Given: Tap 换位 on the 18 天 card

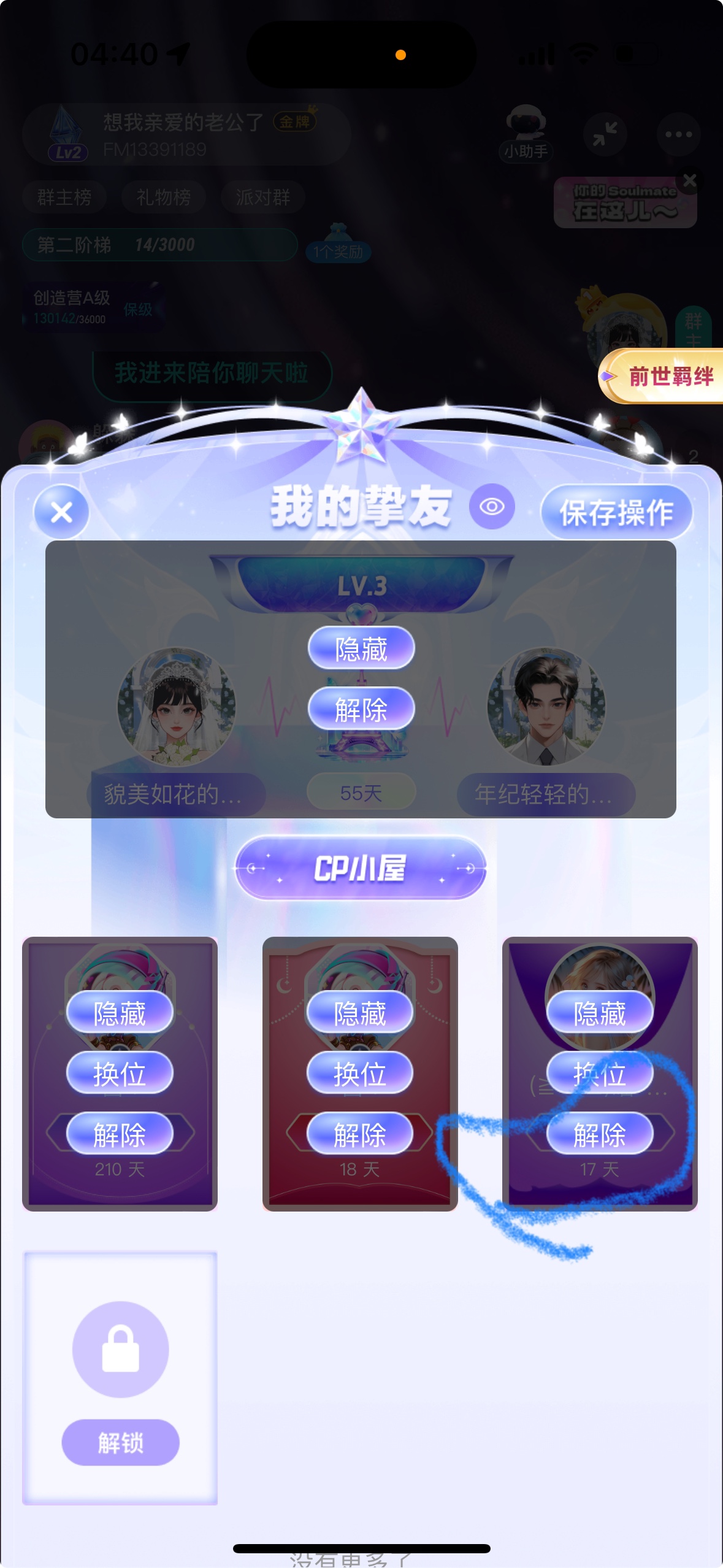Looking at the screenshot, I should pyautogui.click(x=360, y=1074).
